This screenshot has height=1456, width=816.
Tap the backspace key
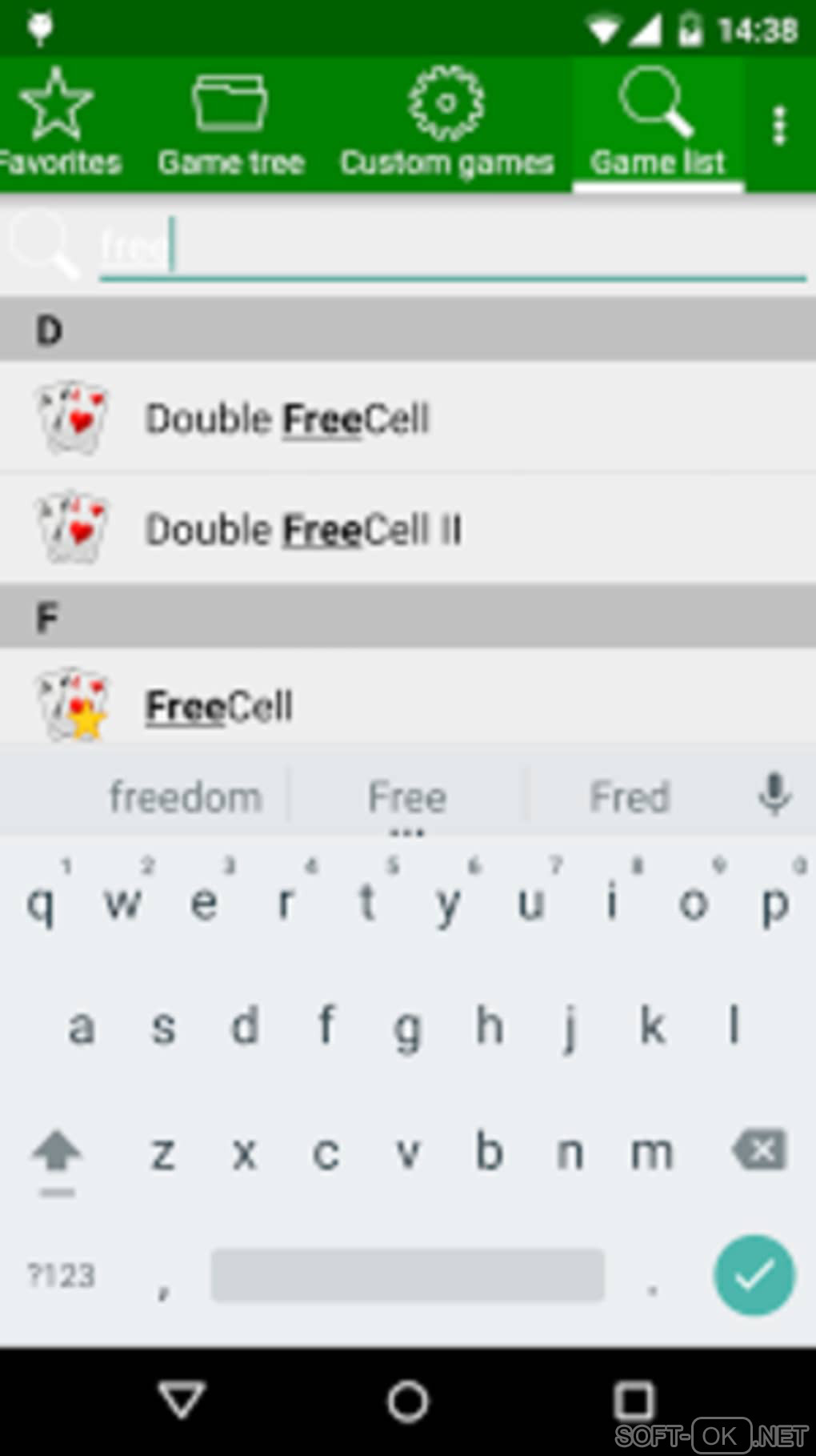[x=759, y=1151]
